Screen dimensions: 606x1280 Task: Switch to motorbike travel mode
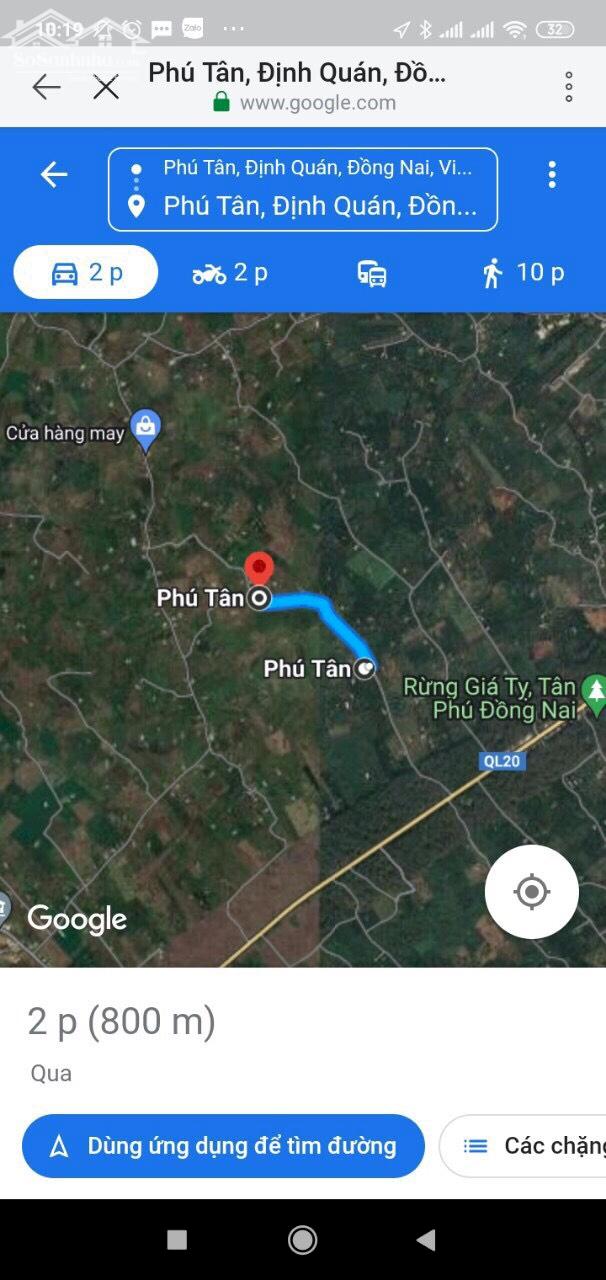[230, 272]
